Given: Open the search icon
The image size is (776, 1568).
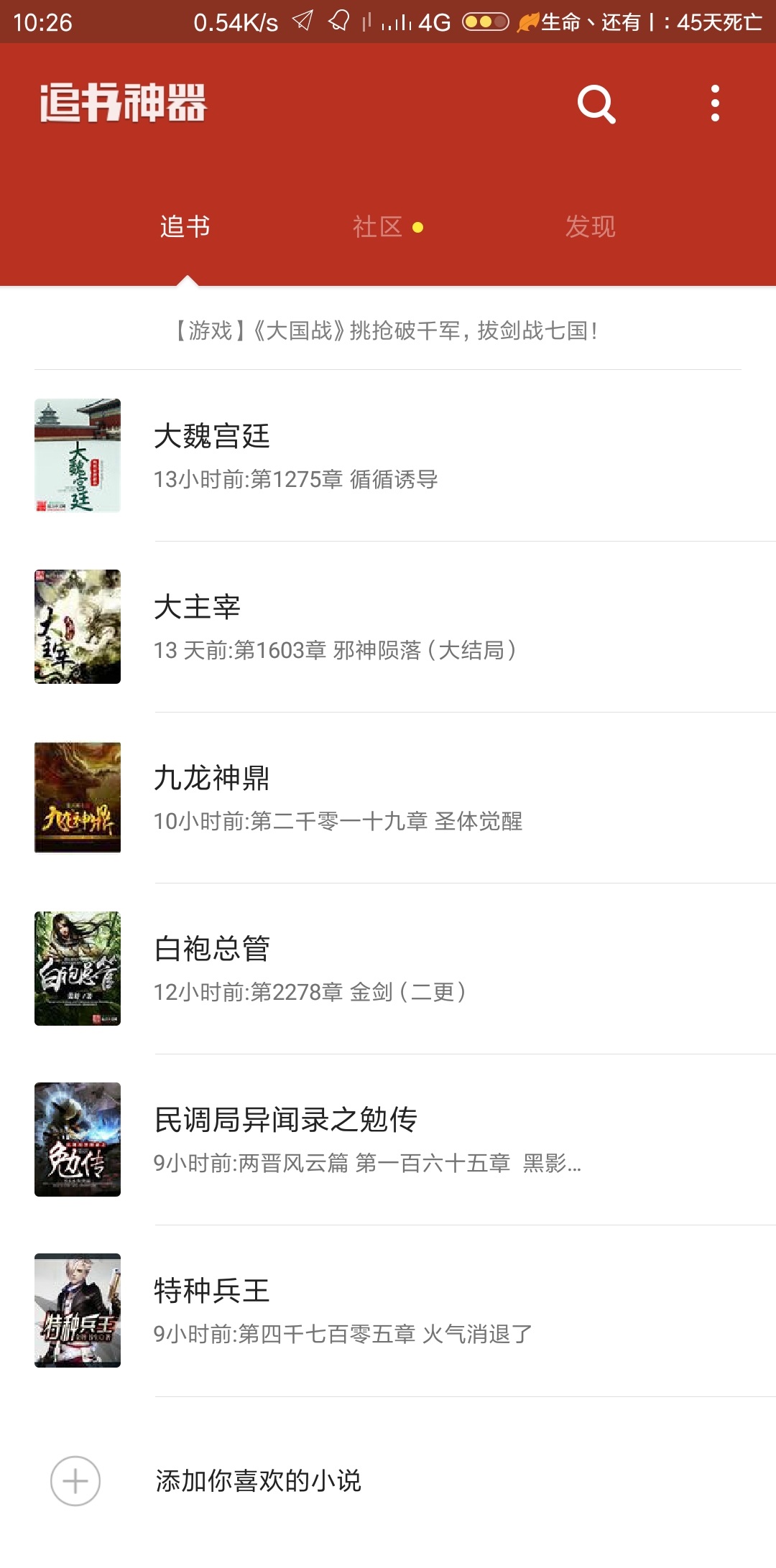Looking at the screenshot, I should [596, 104].
